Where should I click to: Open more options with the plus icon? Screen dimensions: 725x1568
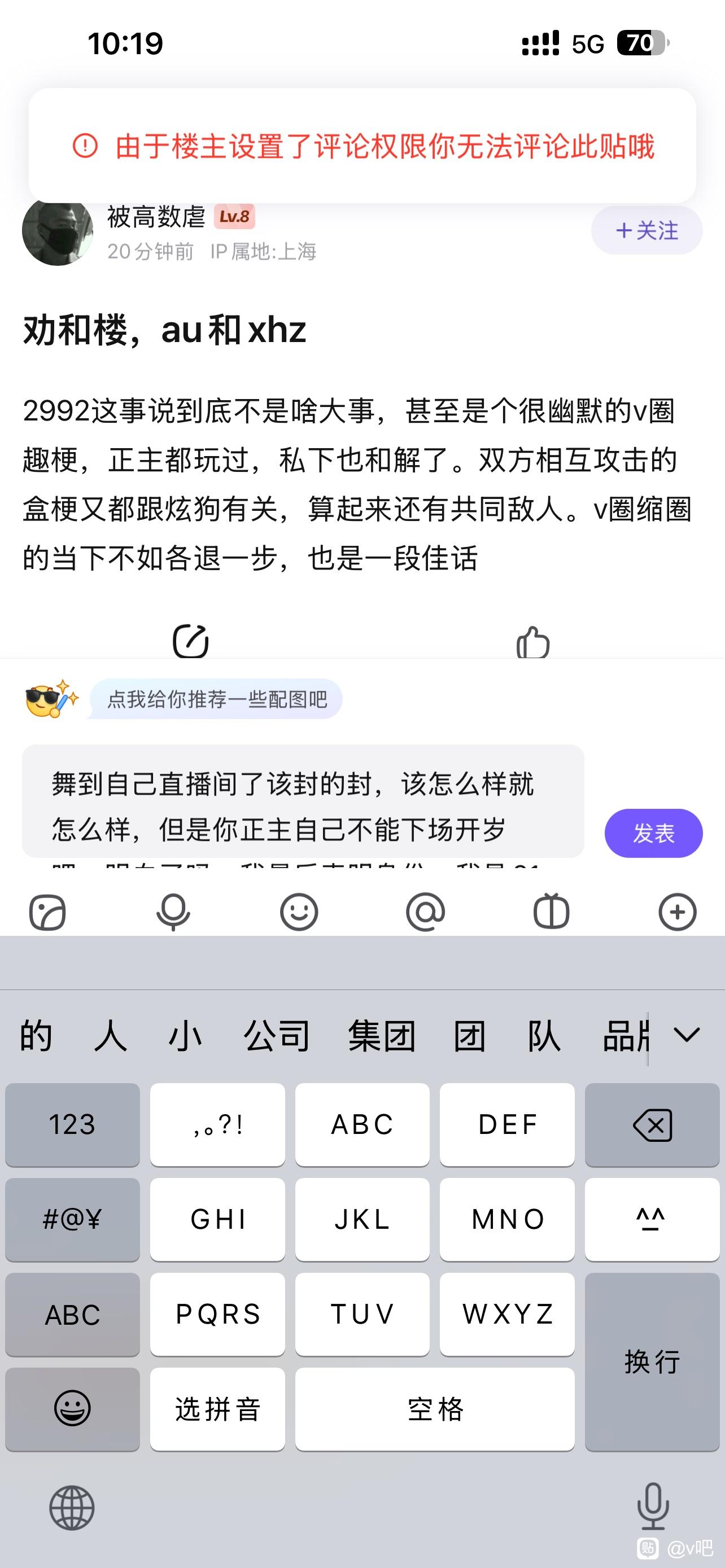677,913
